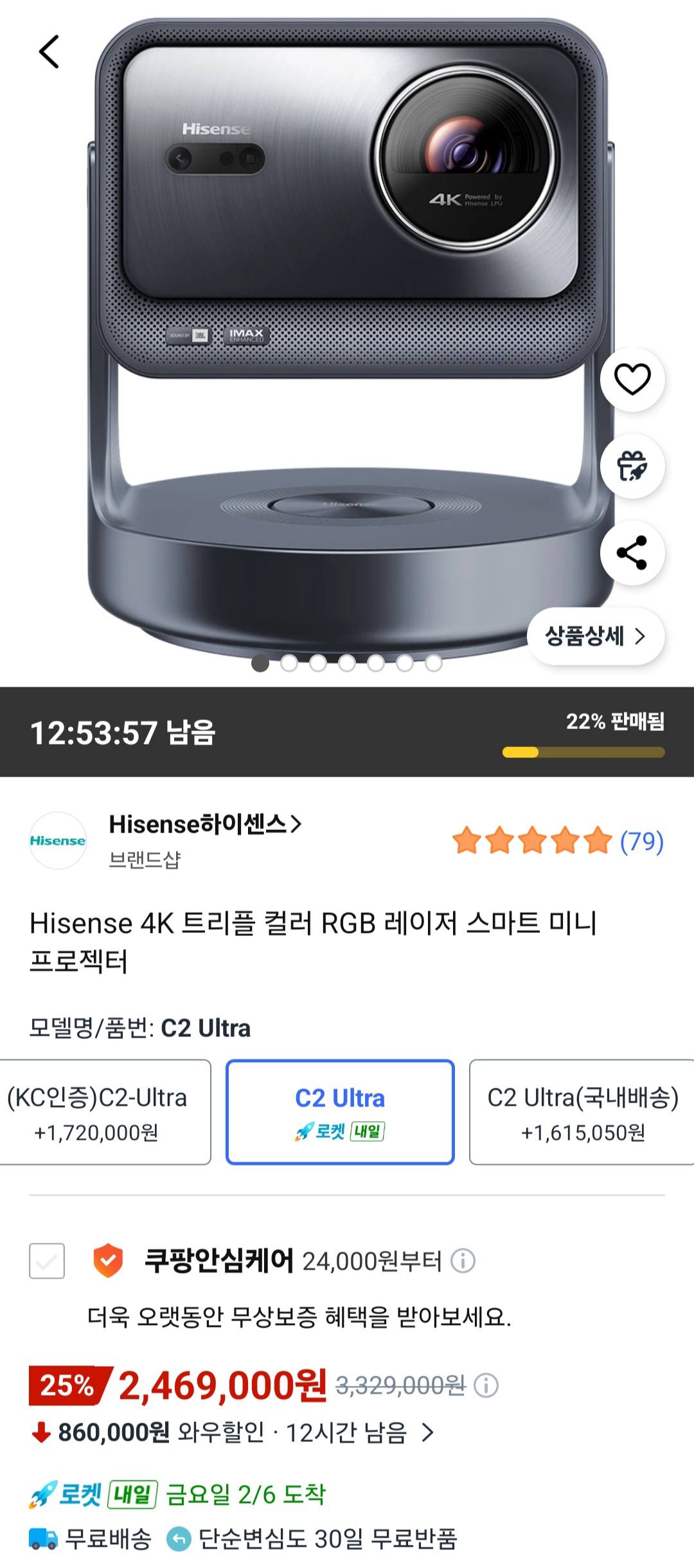Add product to wishlist with heart icon

point(632,379)
